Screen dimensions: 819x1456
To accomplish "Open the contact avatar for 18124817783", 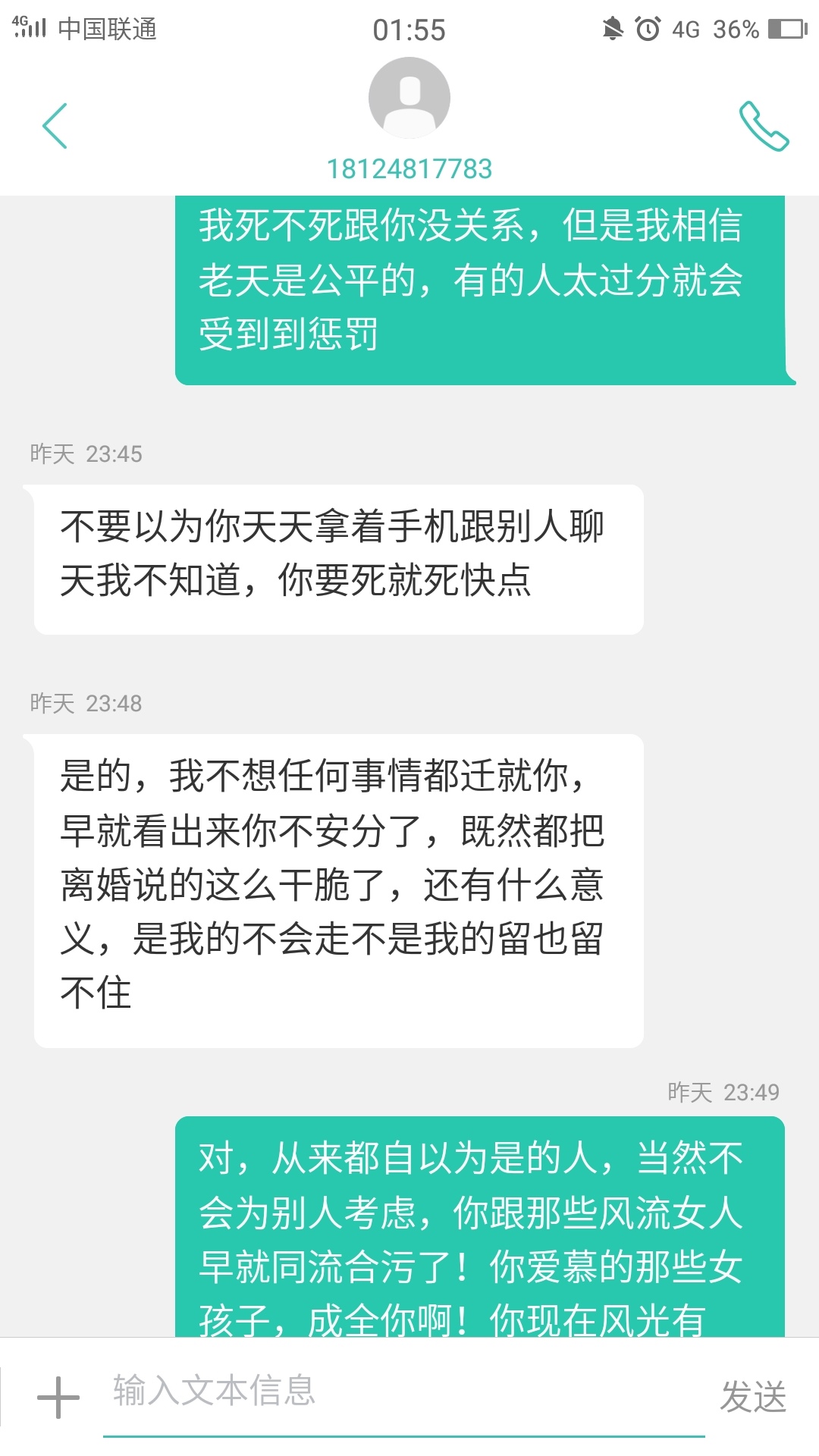I will 409,99.
